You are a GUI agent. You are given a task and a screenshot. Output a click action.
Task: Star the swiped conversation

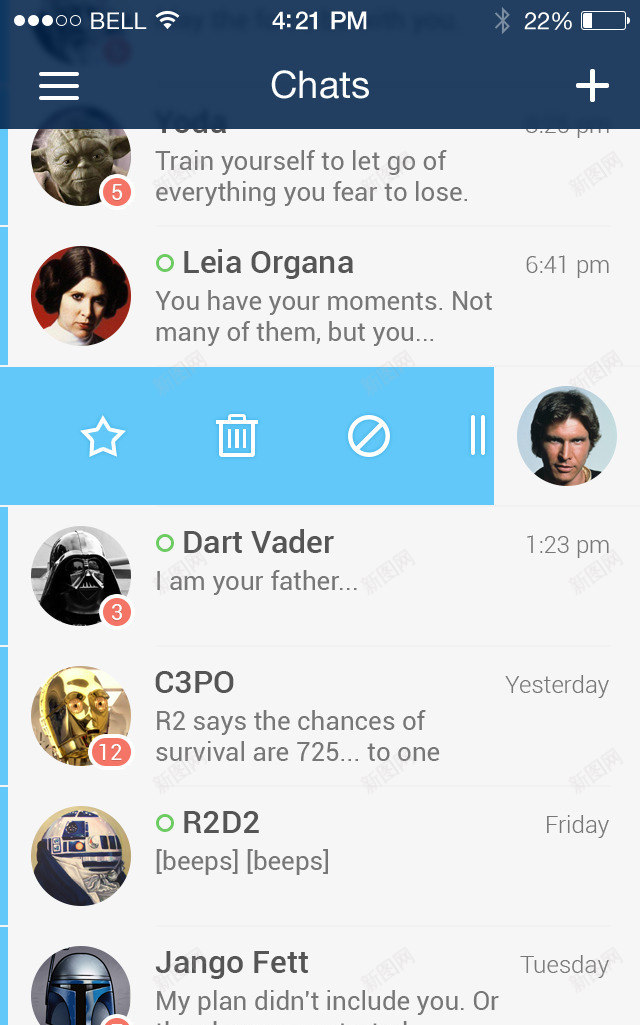click(x=102, y=437)
